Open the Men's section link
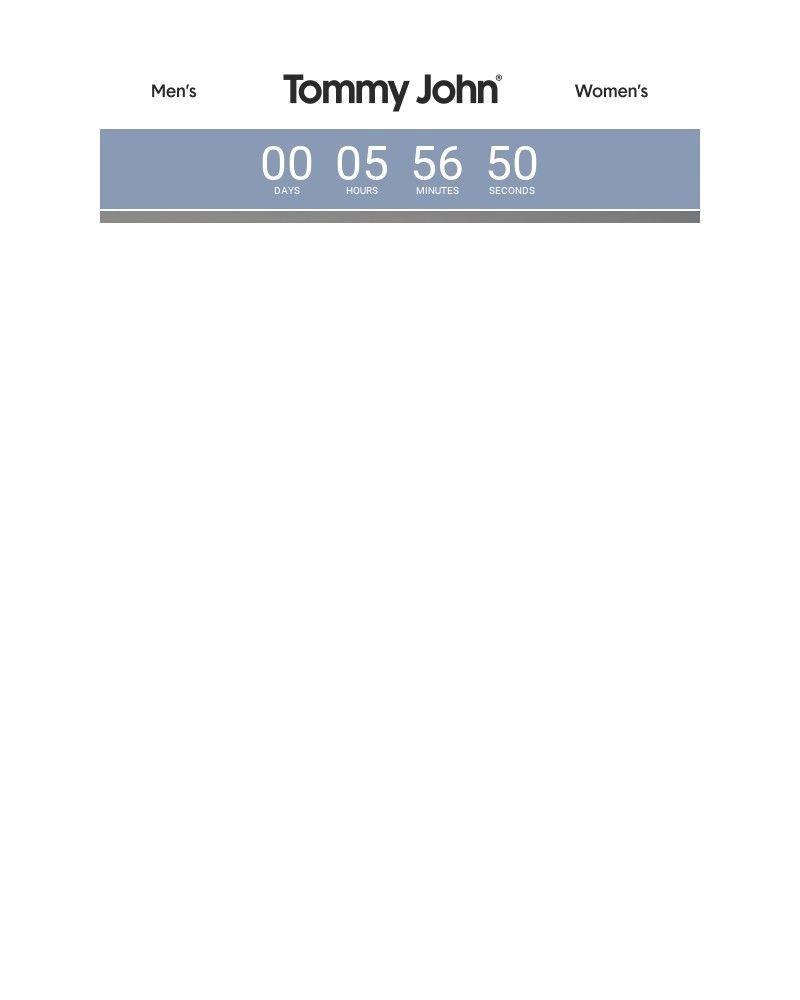Screen dimensions: 800x1000 point(174,91)
